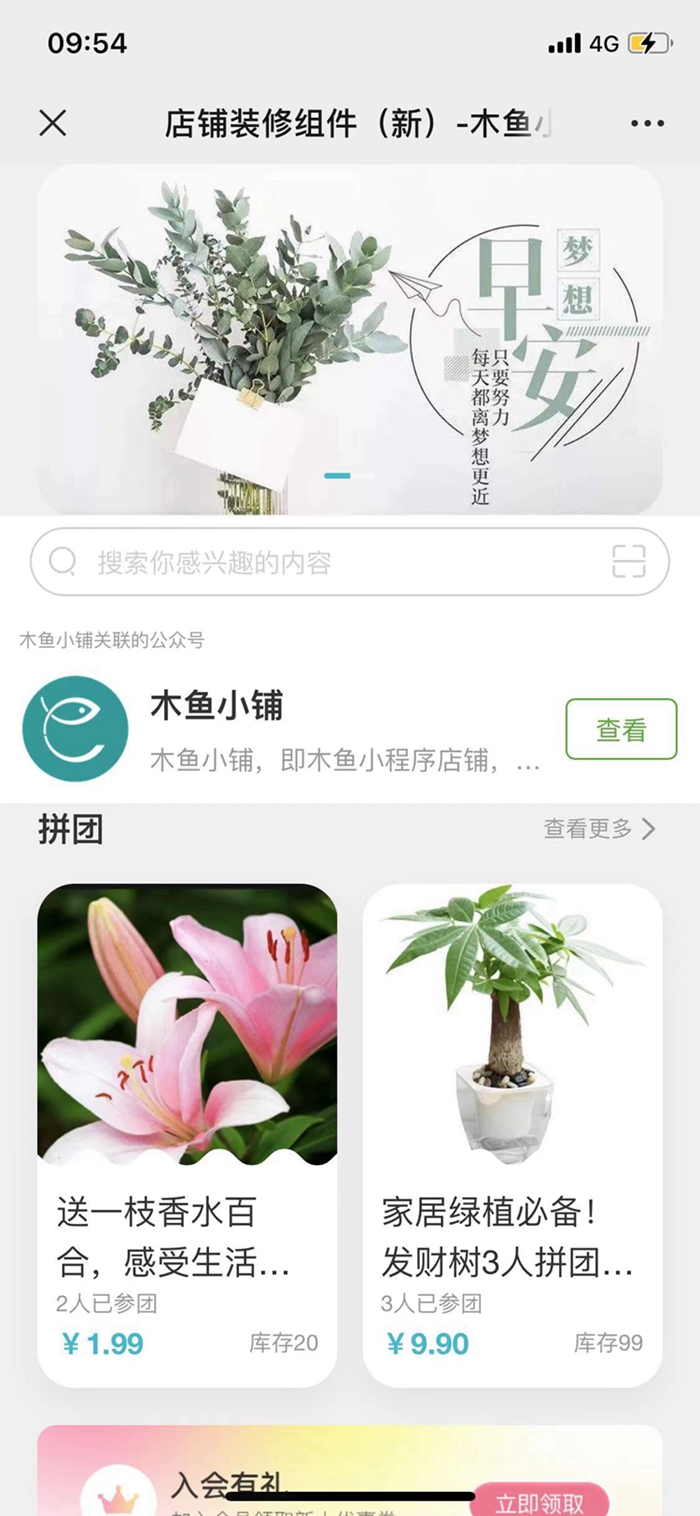Screen dimensions: 700x1516
Task: Tap 查看 button for 木鱼小铺 account
Action: [x=621, y=730]
